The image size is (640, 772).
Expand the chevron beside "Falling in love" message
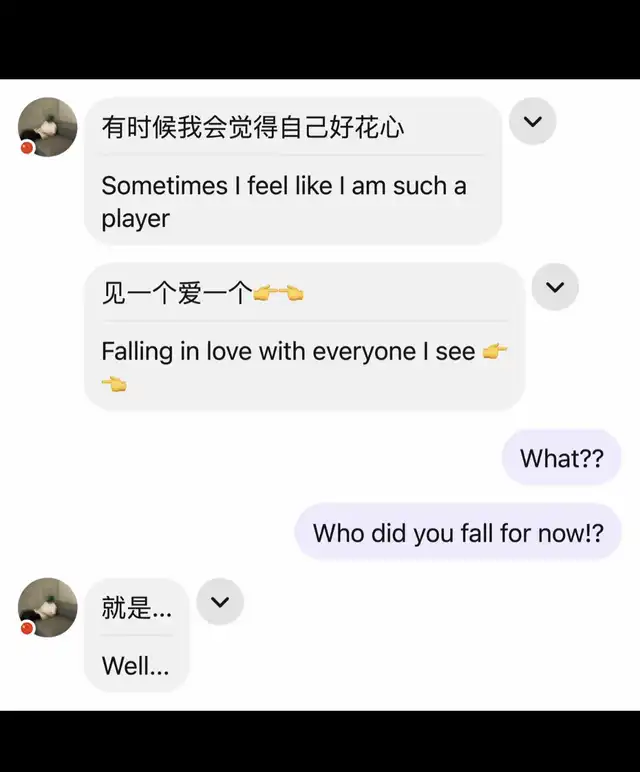(555, 288)
